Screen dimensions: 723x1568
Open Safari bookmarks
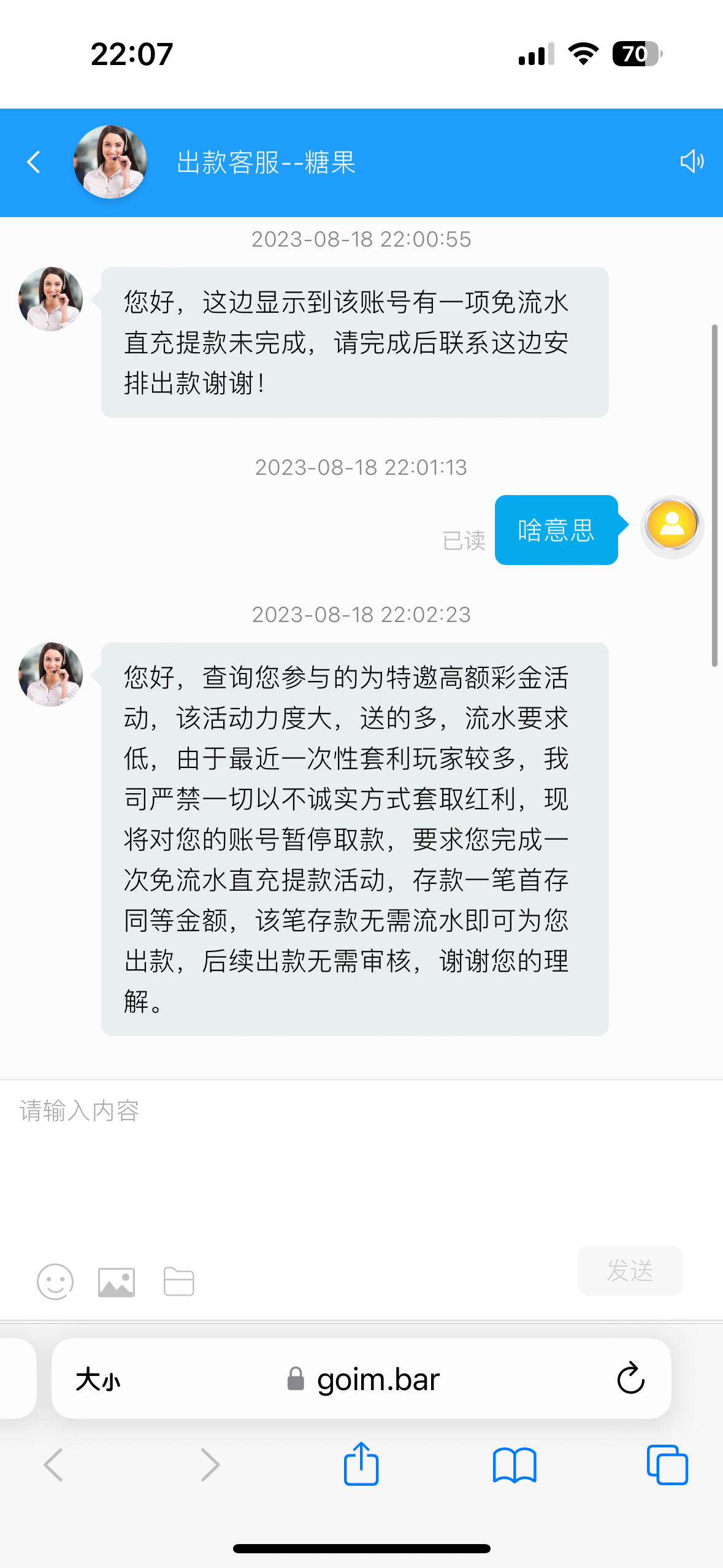[515, 1465]
